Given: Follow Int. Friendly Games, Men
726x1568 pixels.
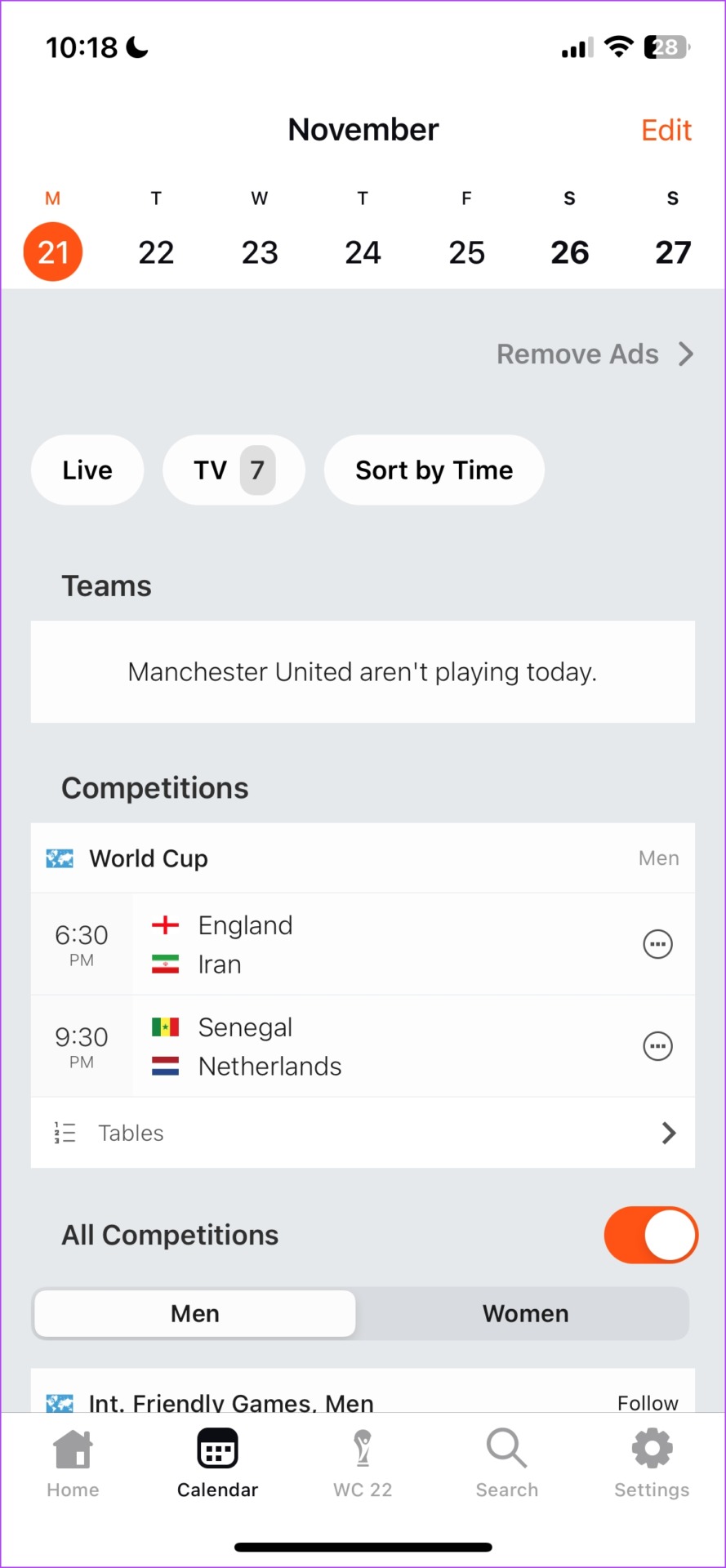Looking at the screenshot, I should point(648,1403).
